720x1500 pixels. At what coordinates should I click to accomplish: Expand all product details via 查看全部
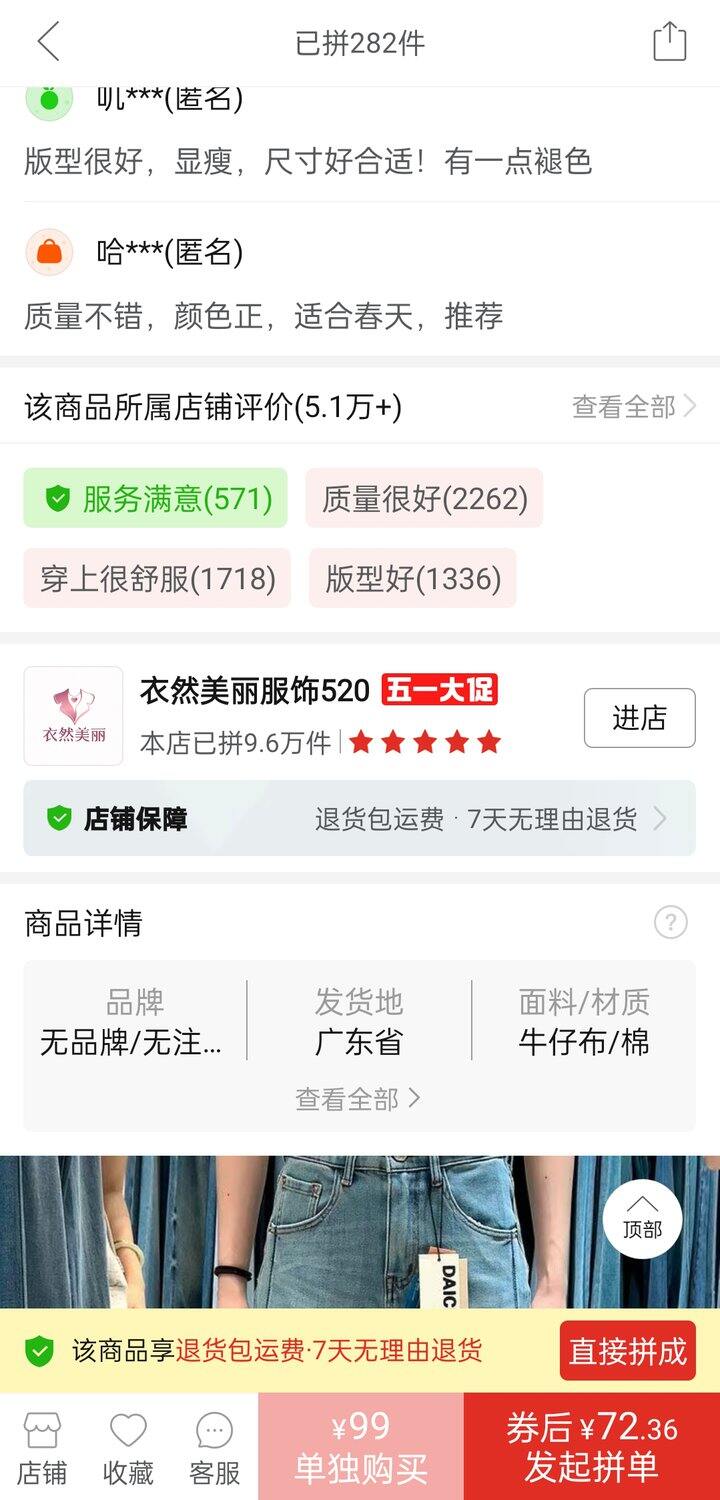pos(359,1098)
